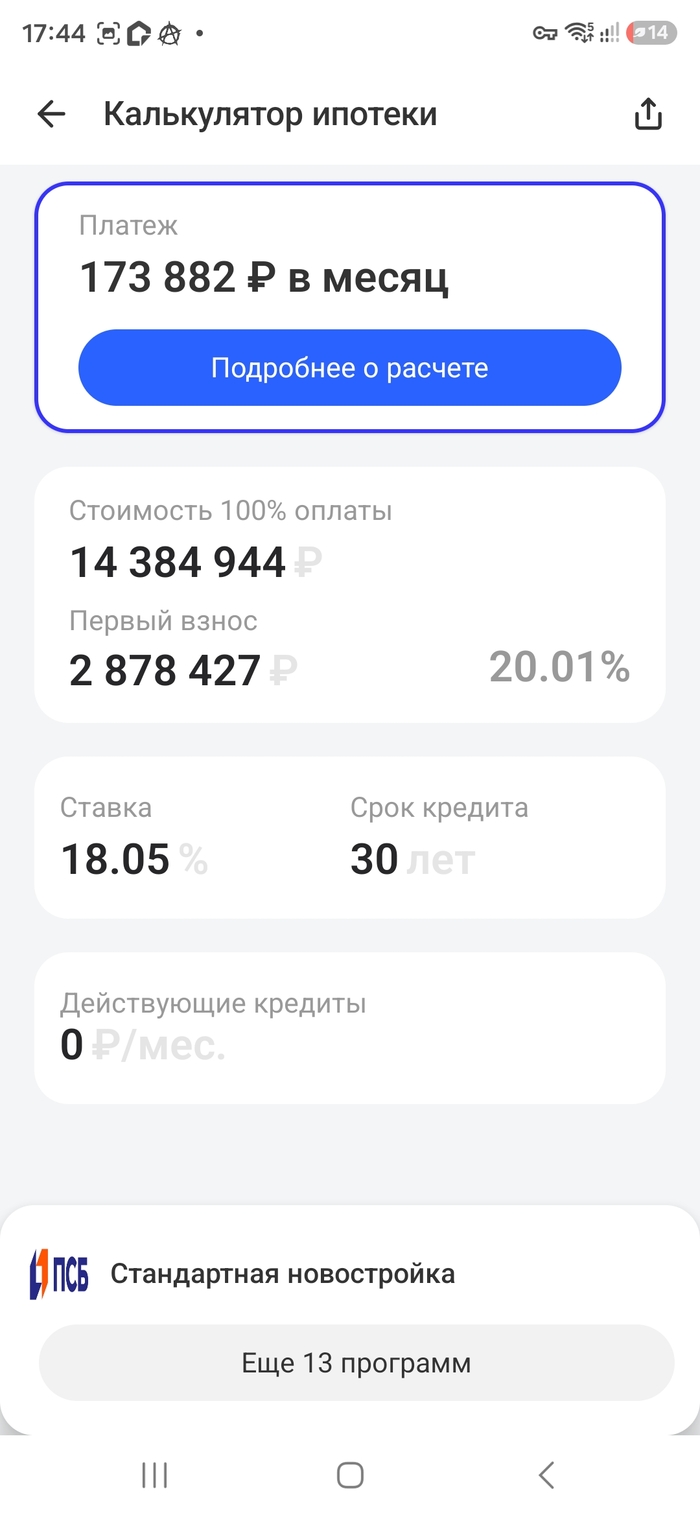The width and height of the screenshot is (700, 1517).
Task: Go to the home screen
Action: pos(350,1474)
